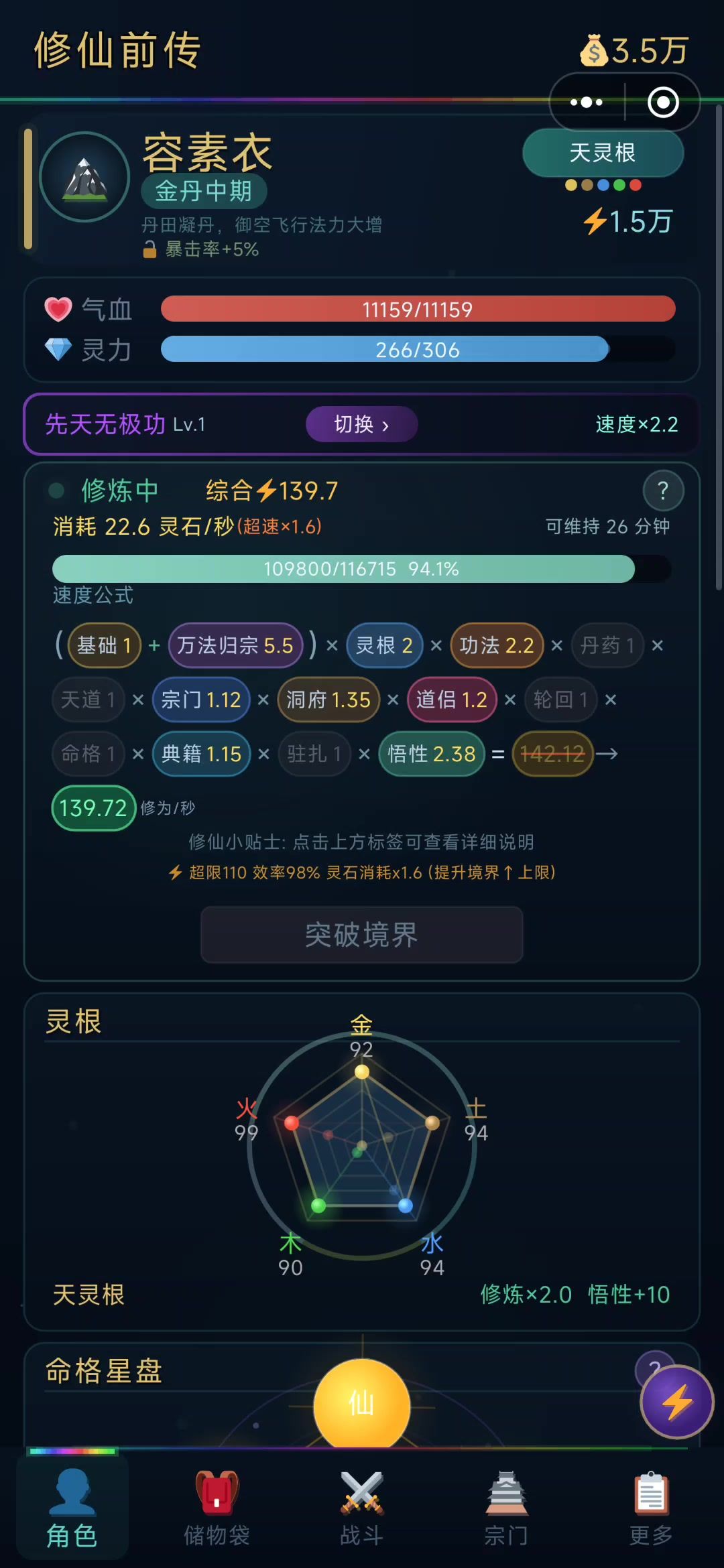This screenshot has height=1568, width=724.
Task: Switch to the 储物袋 tab
Action: 217,1509
